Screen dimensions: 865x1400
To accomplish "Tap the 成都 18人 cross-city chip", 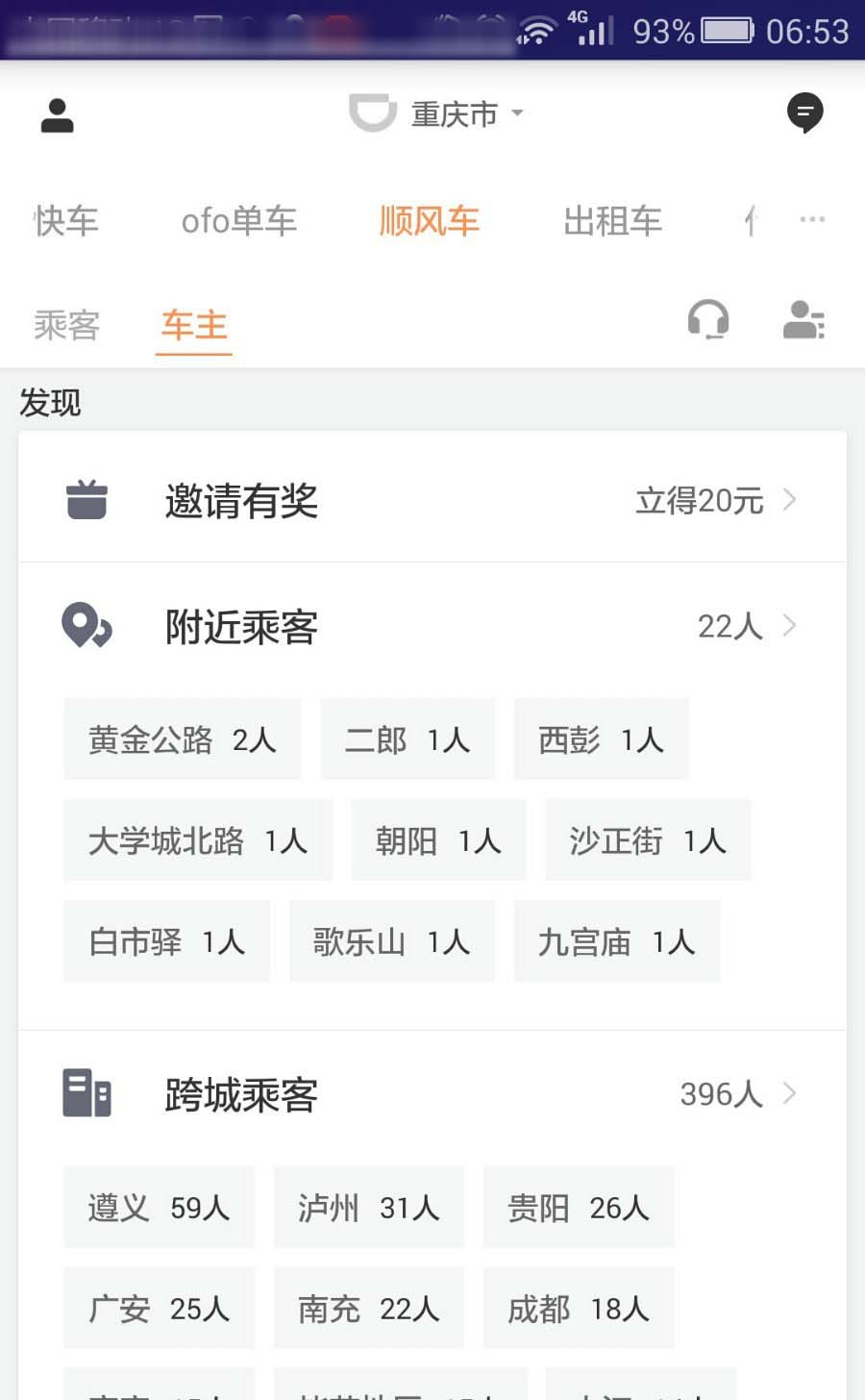I will click(579, 1308).
